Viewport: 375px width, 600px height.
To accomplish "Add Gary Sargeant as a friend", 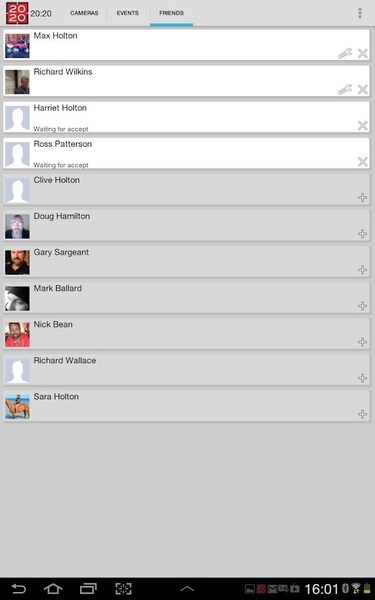I will [362, 270].
